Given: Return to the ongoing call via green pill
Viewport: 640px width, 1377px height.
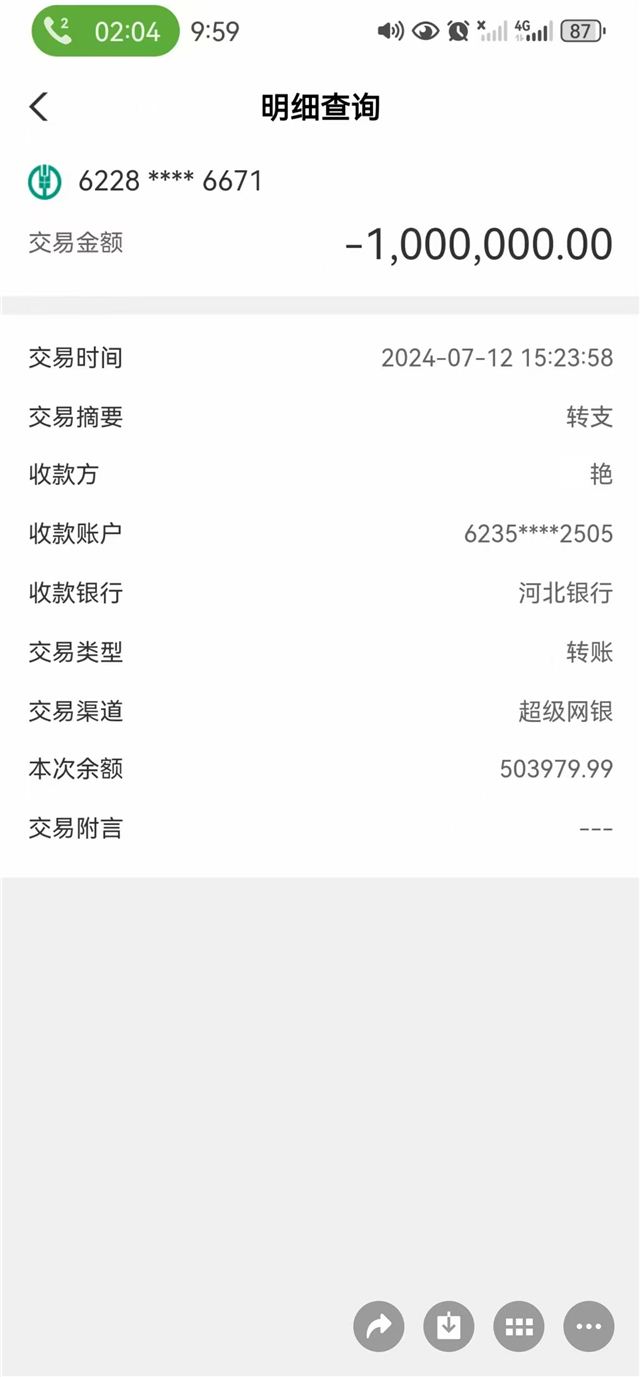Looking at the screenshot, I should point(105,31).
